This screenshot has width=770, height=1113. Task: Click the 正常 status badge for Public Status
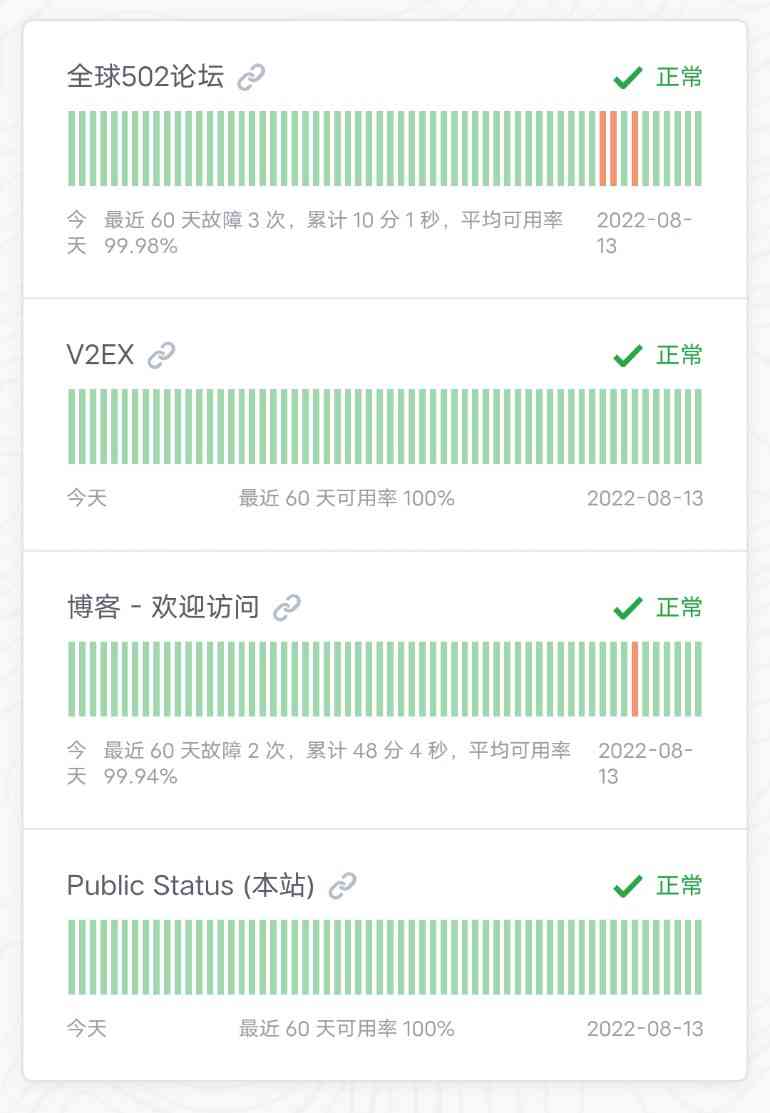(x=681, y=884)
